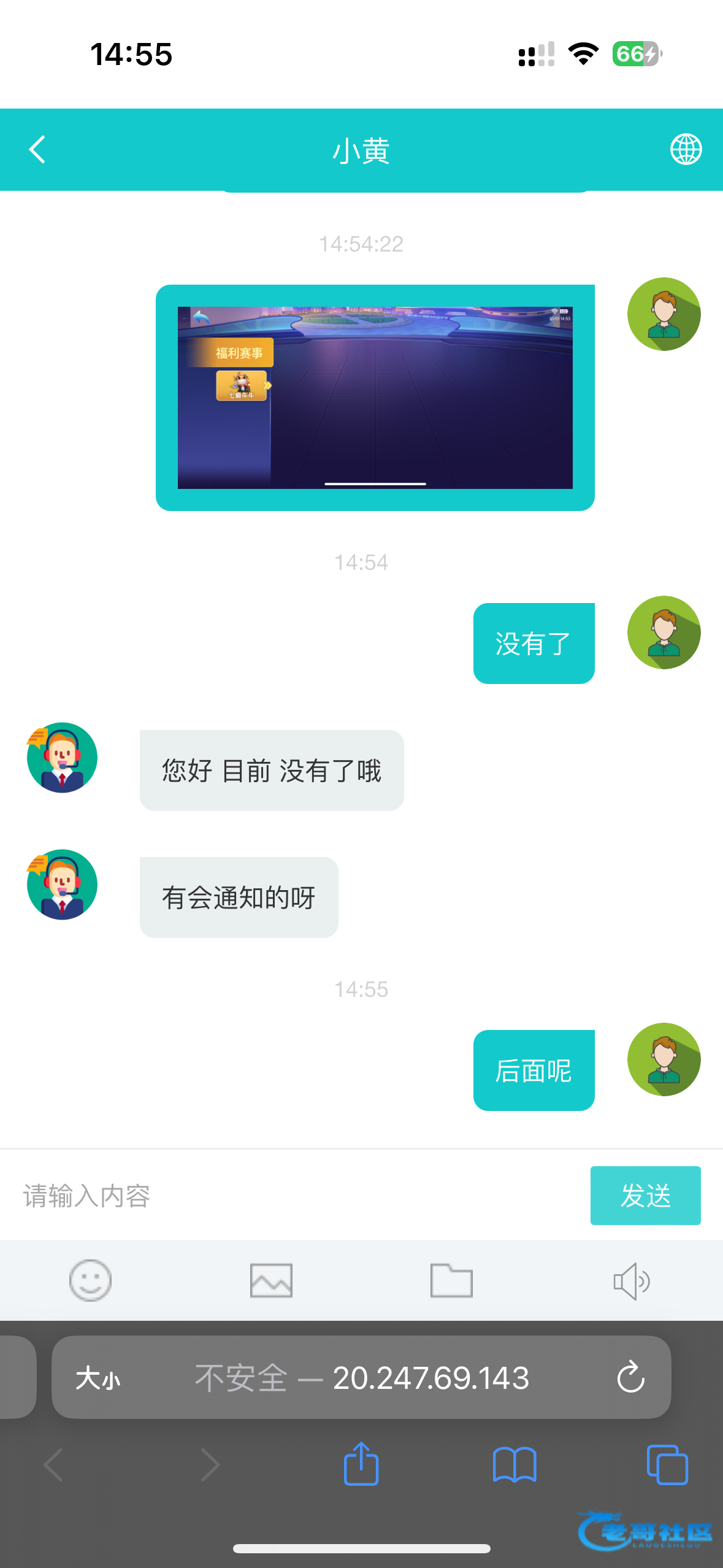The image size is (723, 1568).
Task: Open the globe language icon
Action: 686,150
